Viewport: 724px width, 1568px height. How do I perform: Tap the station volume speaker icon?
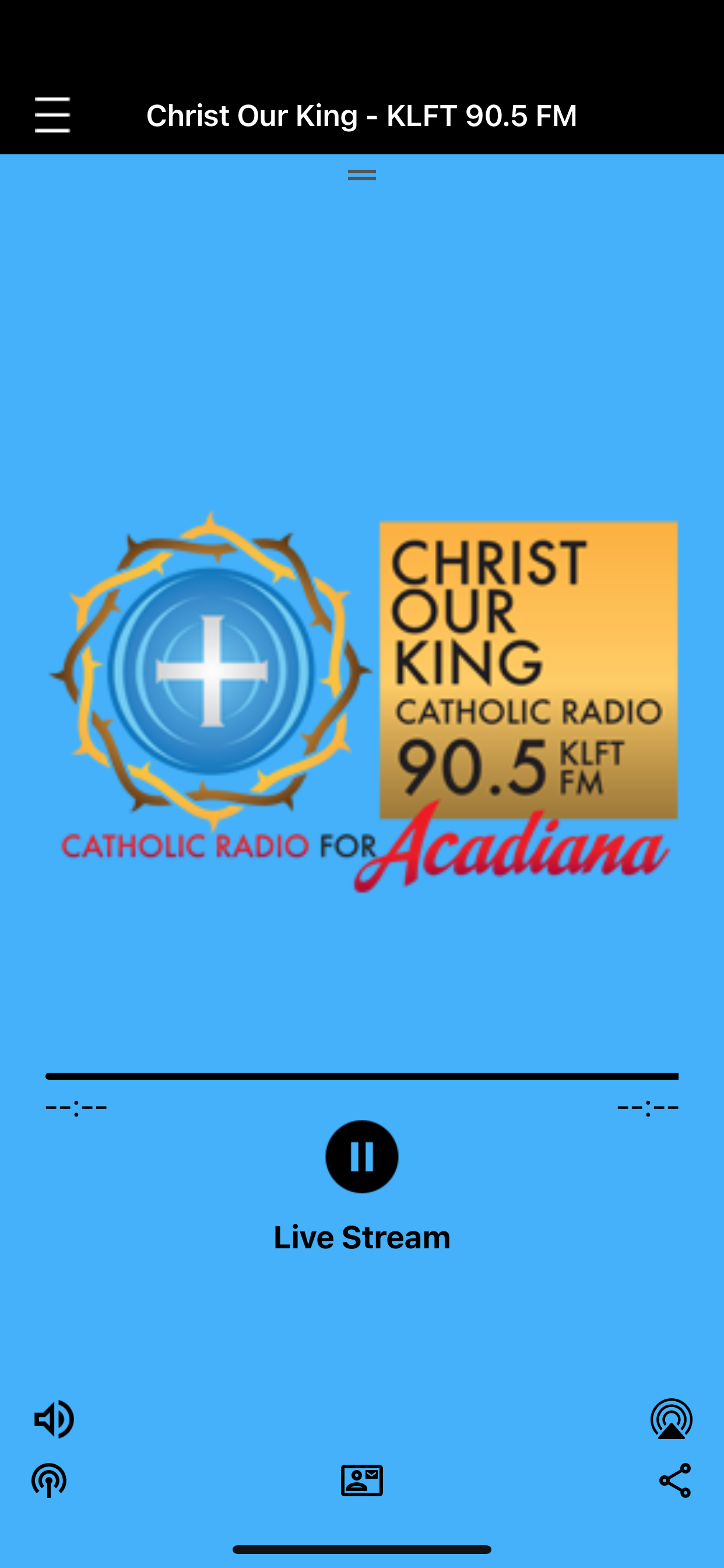pyautogui.click(x=54, y=1418)
